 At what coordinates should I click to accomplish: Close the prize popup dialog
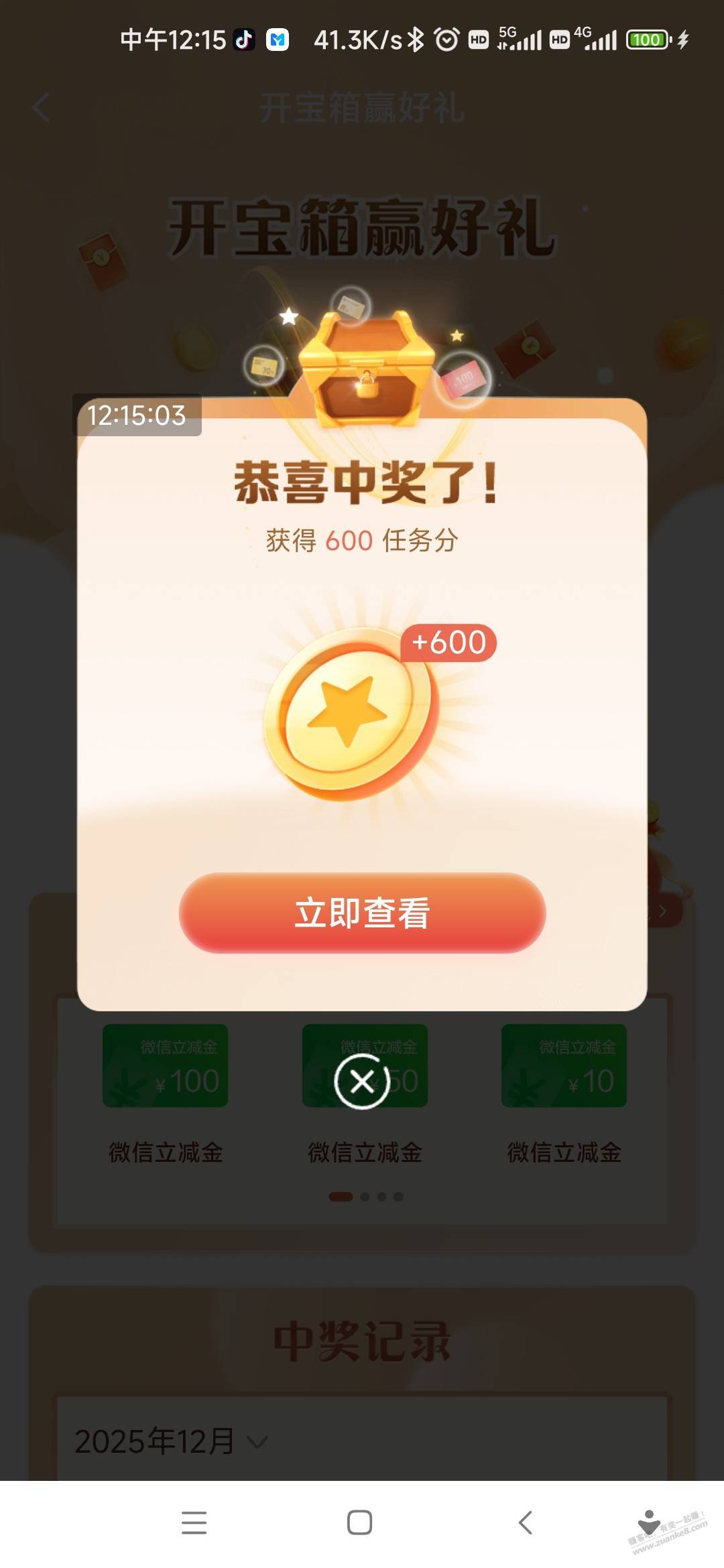pos(362,1082)
